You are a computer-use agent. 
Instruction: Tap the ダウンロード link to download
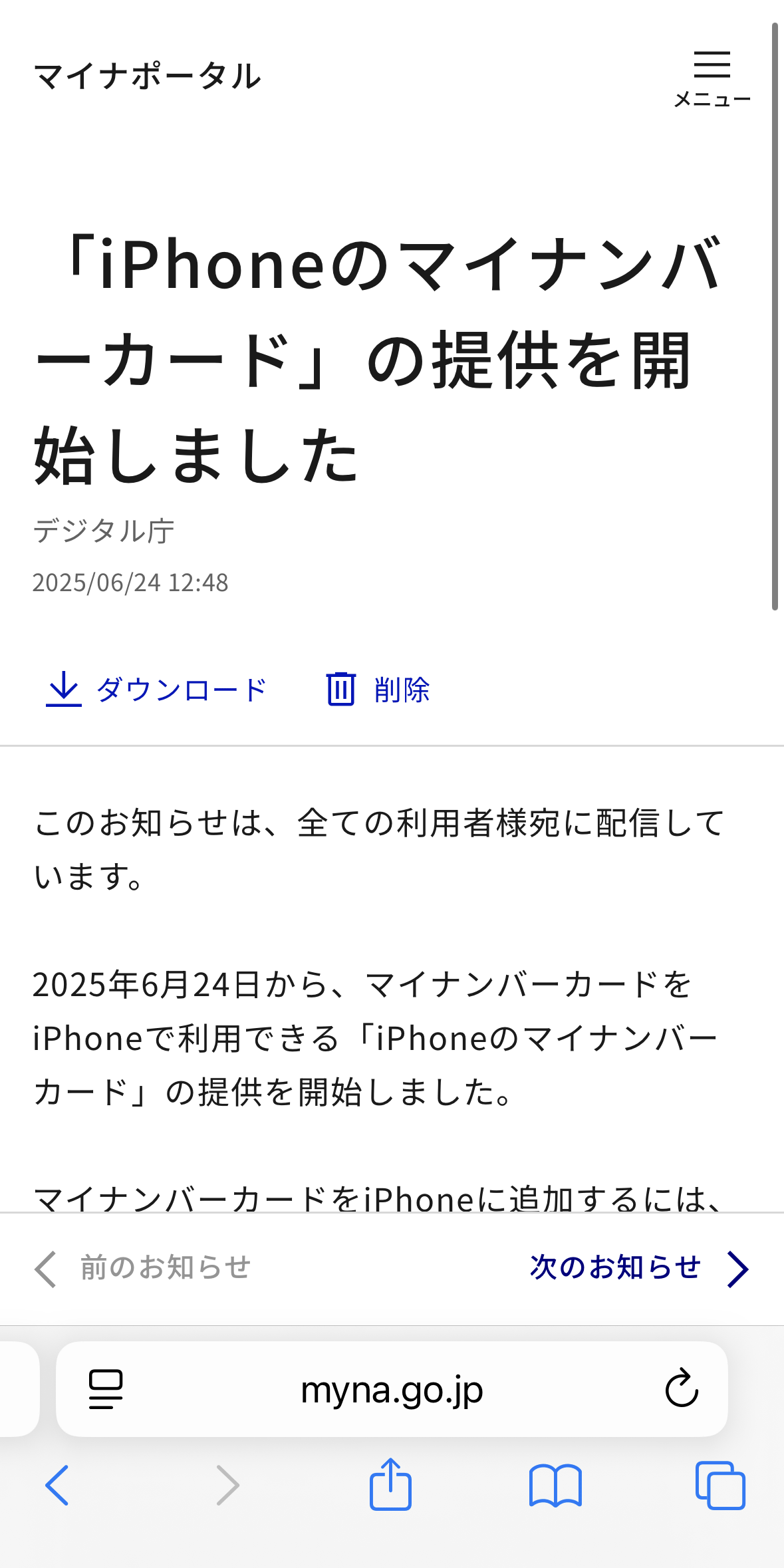click(156, 690)
